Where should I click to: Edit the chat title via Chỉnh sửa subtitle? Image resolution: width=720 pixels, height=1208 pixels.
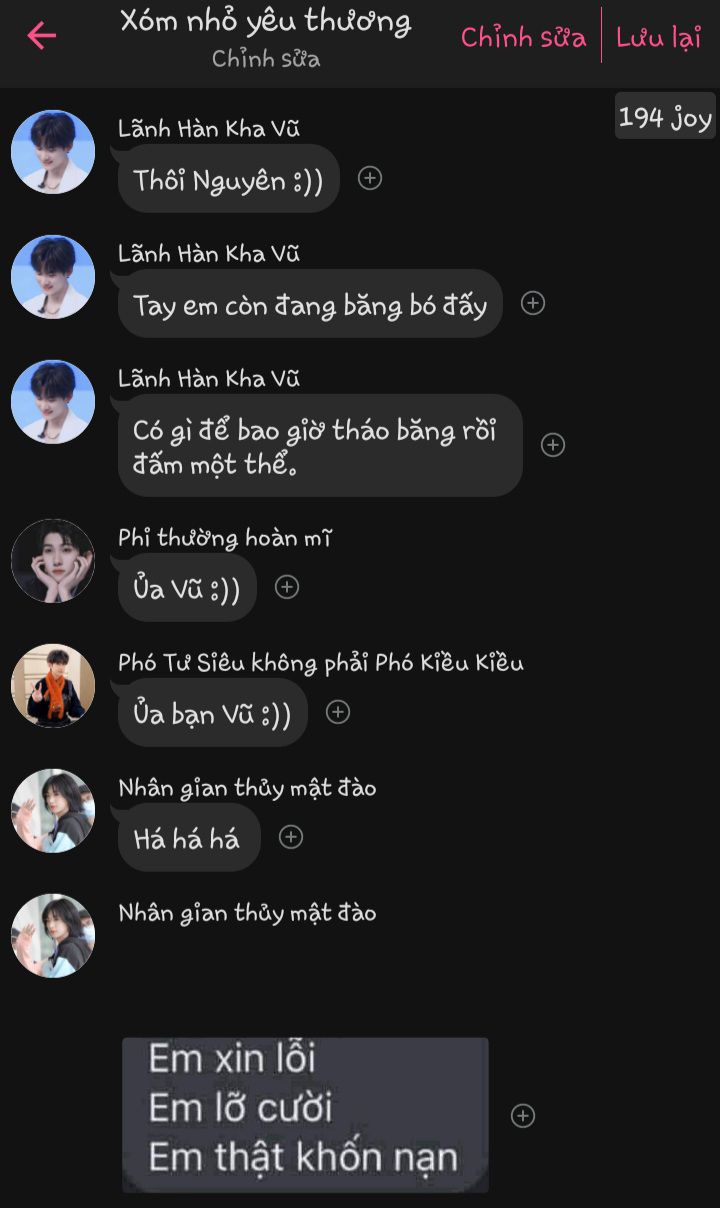point(266,59)
